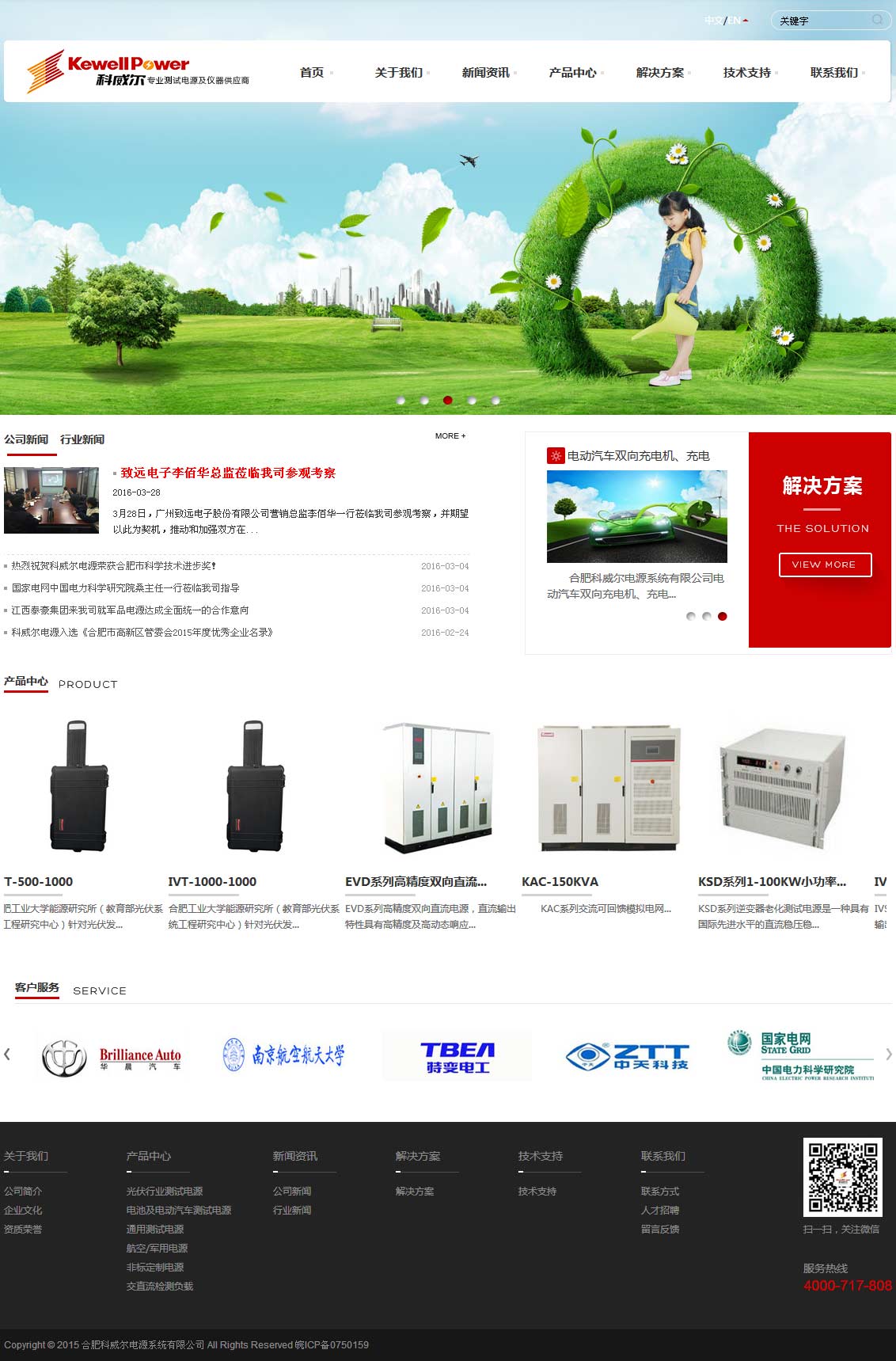Tap the keyword search field
896x1361 pixels.
pos(822,21)
